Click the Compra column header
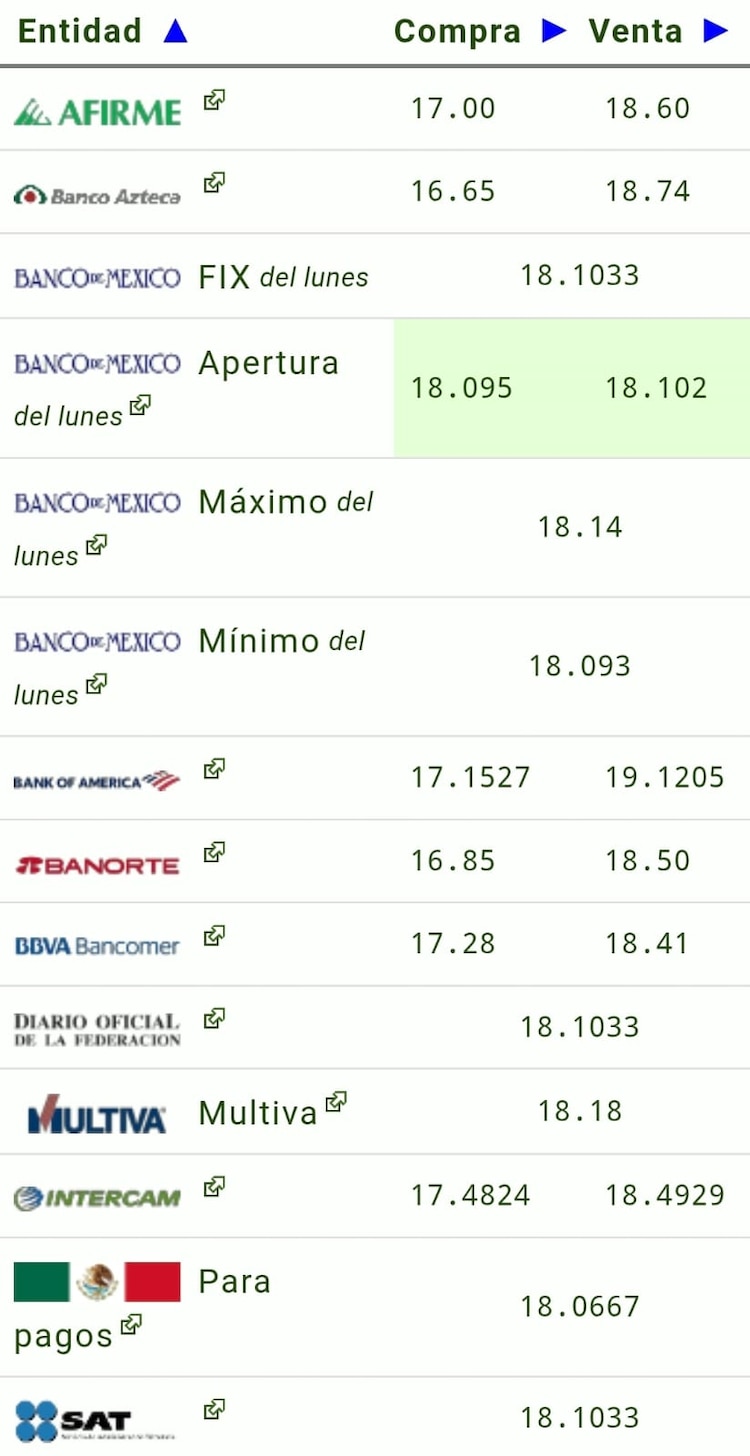 [458, 31]
